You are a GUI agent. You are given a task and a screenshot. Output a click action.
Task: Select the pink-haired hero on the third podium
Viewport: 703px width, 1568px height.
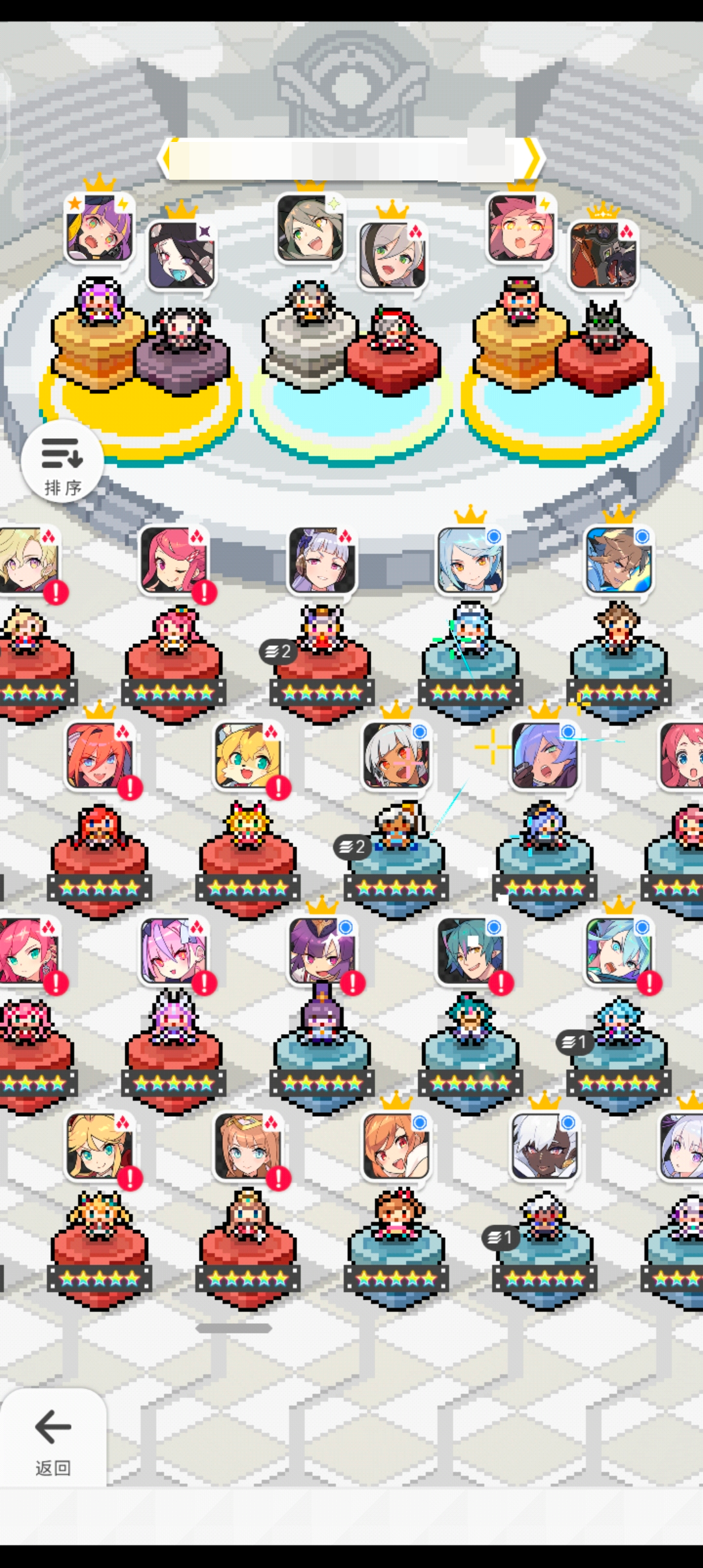521,229
